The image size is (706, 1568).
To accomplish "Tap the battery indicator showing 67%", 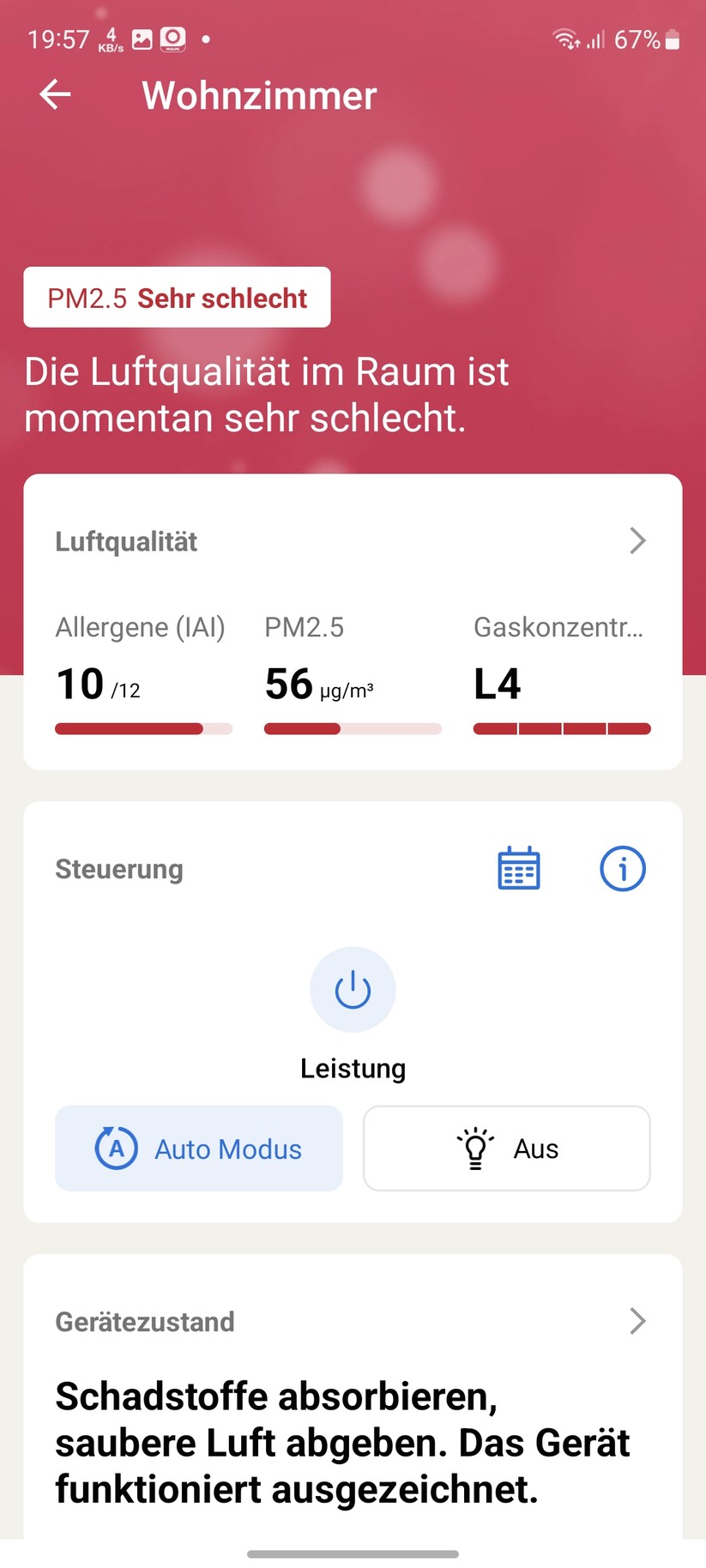I will (649, 39).
